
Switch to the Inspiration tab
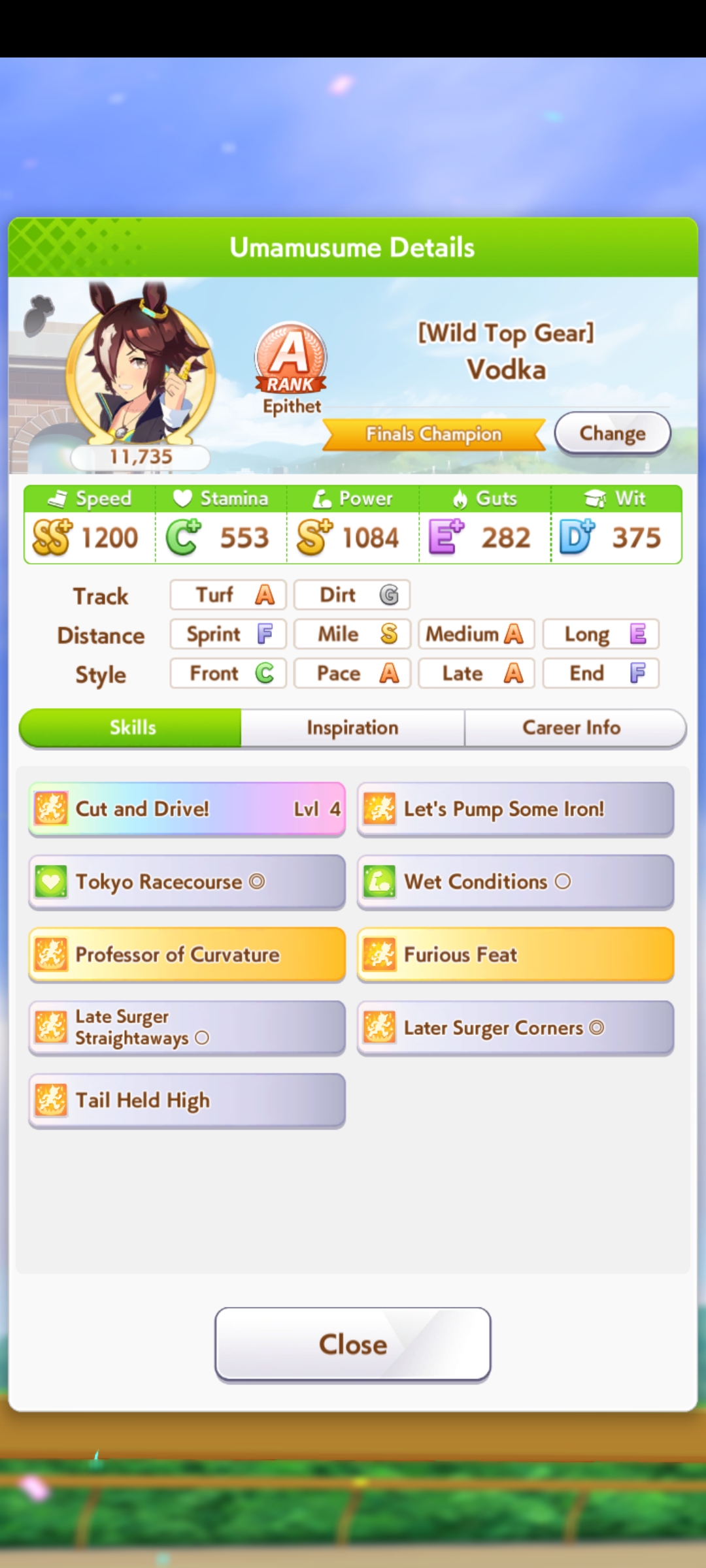coord(353,728)
